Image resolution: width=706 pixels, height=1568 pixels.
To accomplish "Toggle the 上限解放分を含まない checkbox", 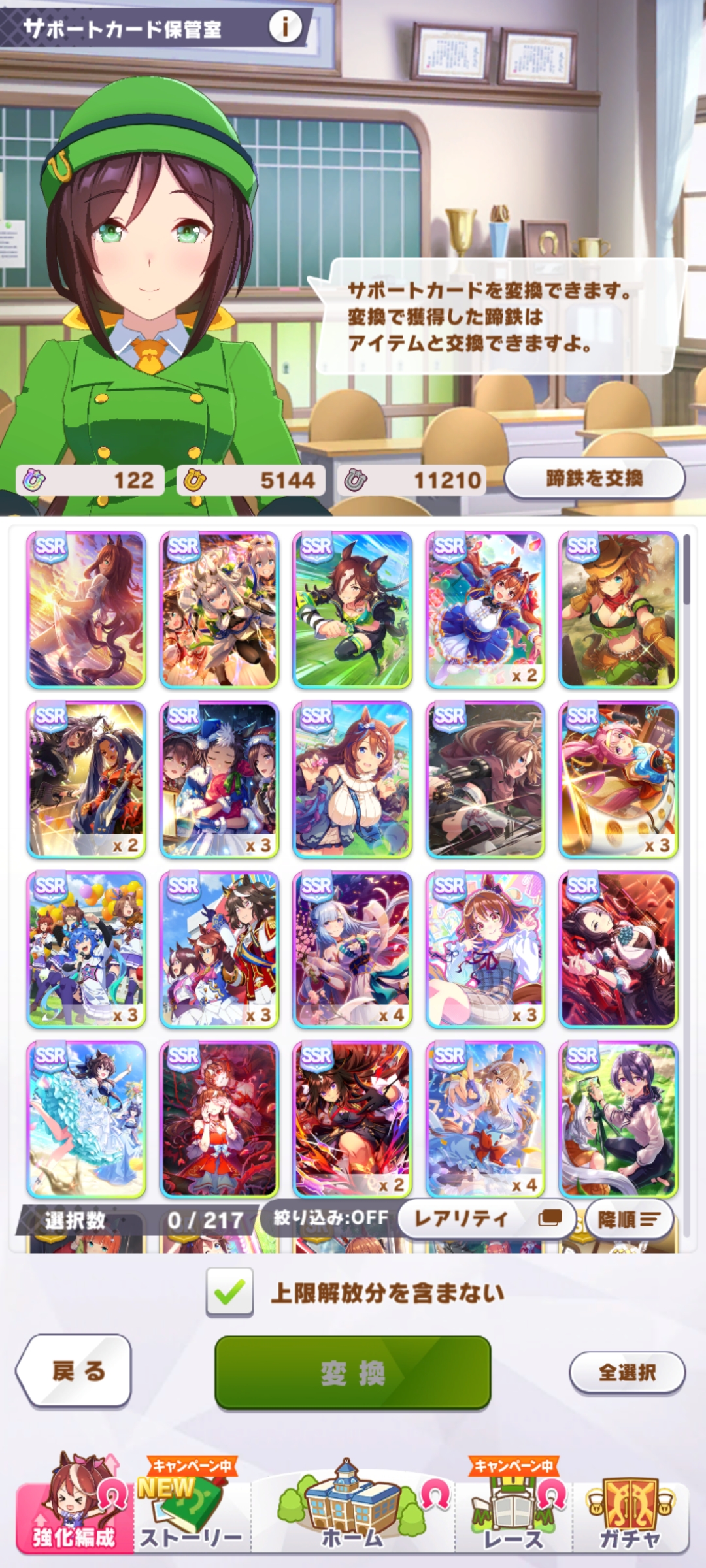I will pyautogui.click(x=229, y=1292).
